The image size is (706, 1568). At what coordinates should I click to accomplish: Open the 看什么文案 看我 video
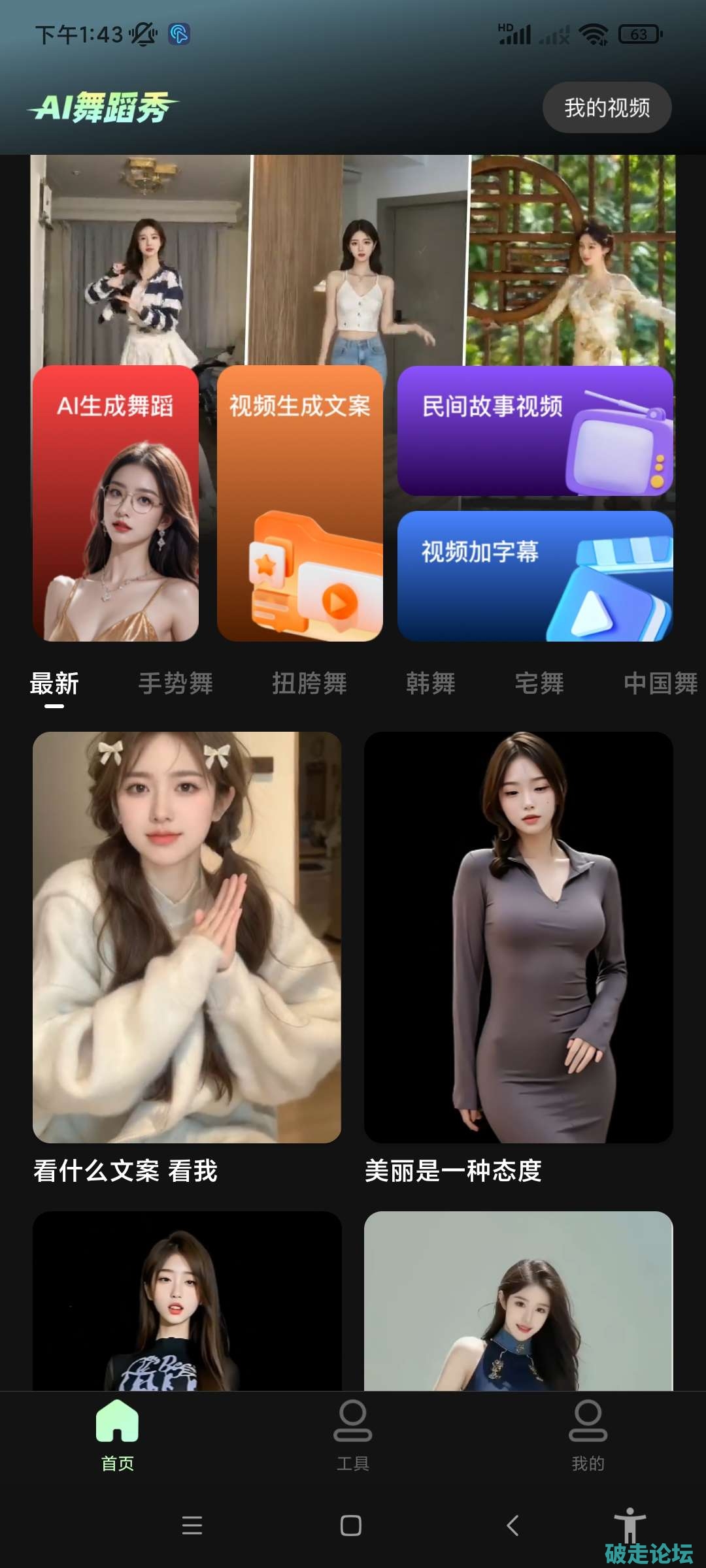pyautogui.click(x=187, y=938)
